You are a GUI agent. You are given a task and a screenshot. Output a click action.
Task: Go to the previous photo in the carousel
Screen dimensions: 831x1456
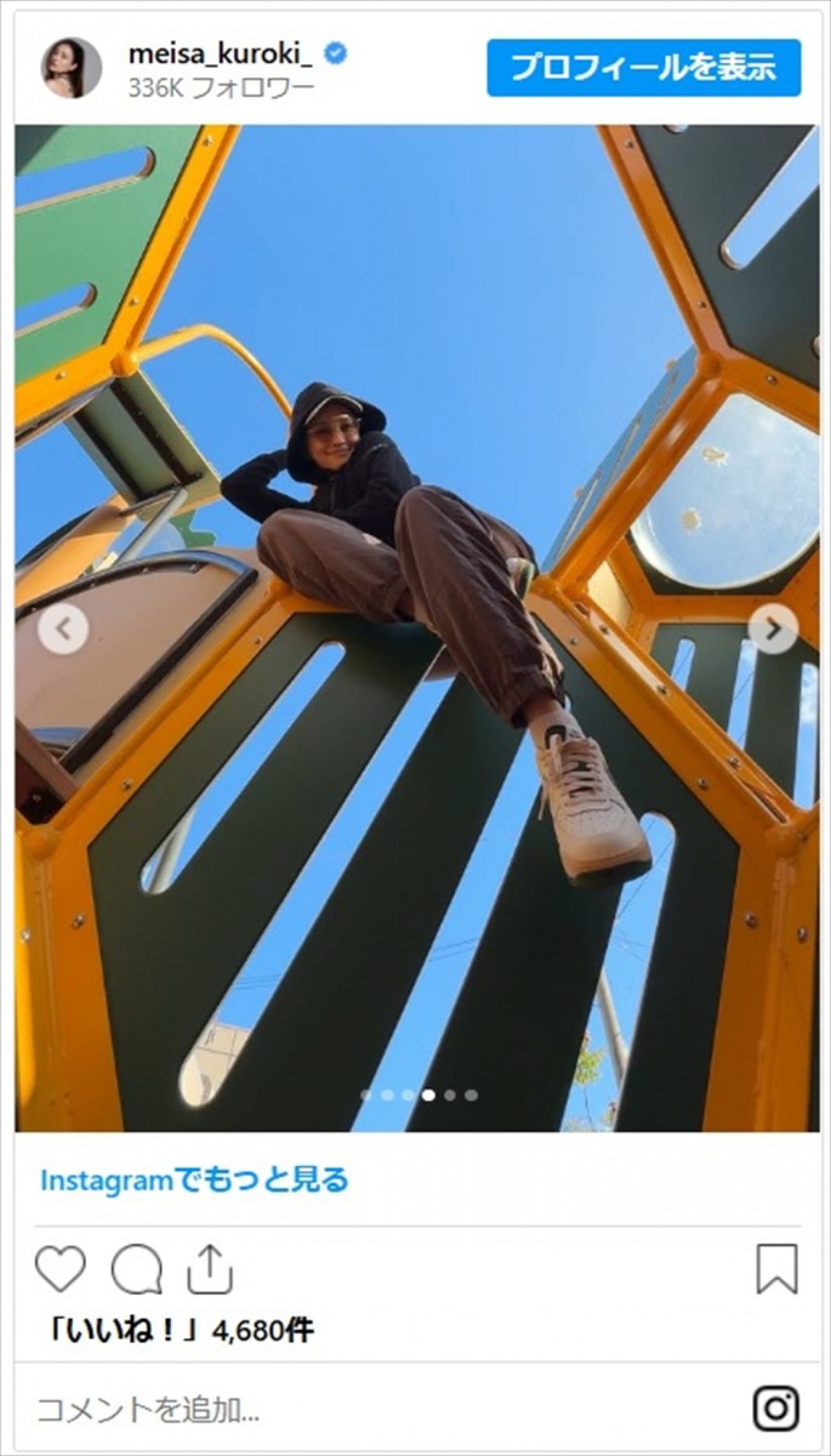point(63,629)
